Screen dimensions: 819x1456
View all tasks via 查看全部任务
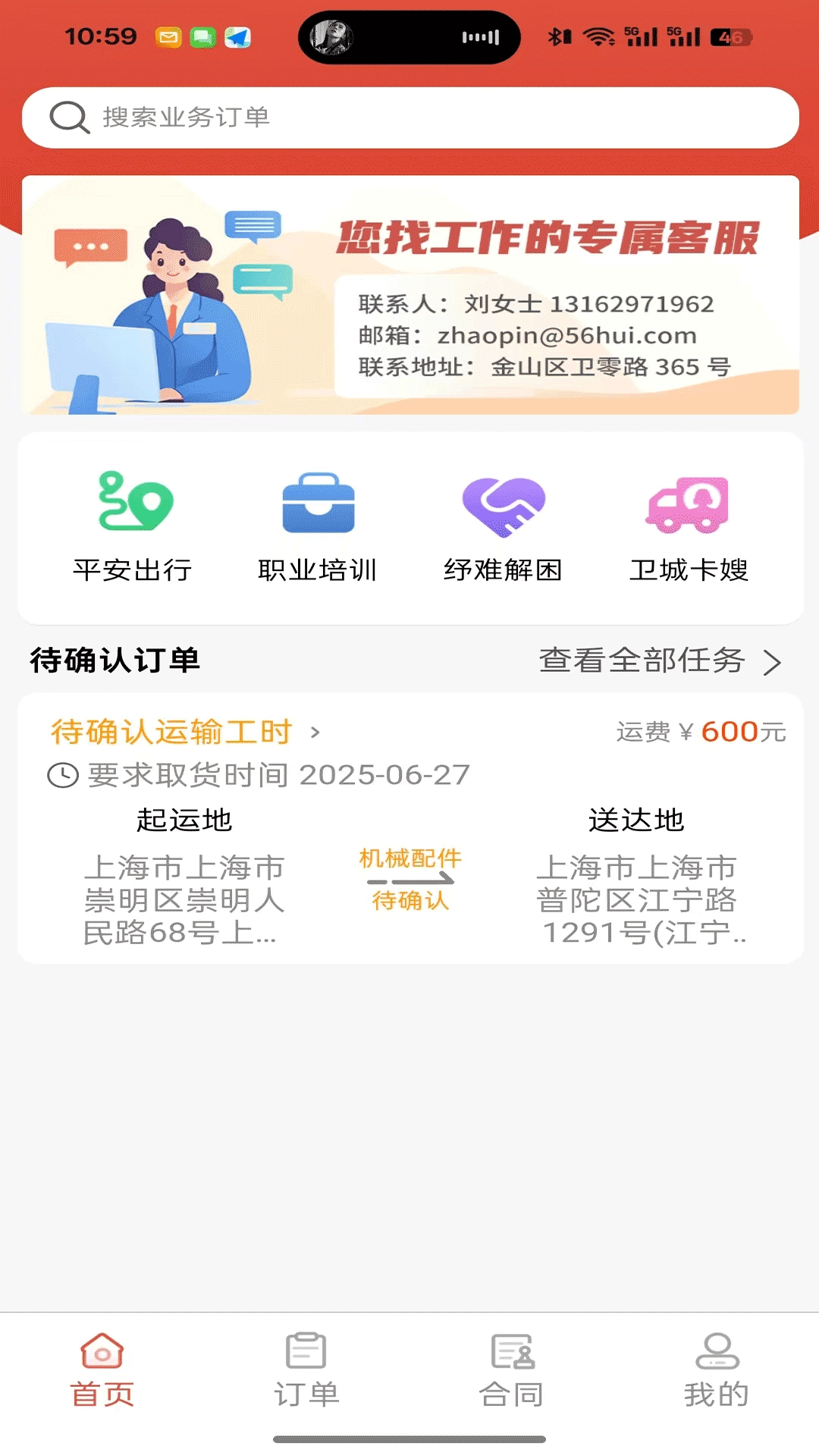(x=658, y=661)
